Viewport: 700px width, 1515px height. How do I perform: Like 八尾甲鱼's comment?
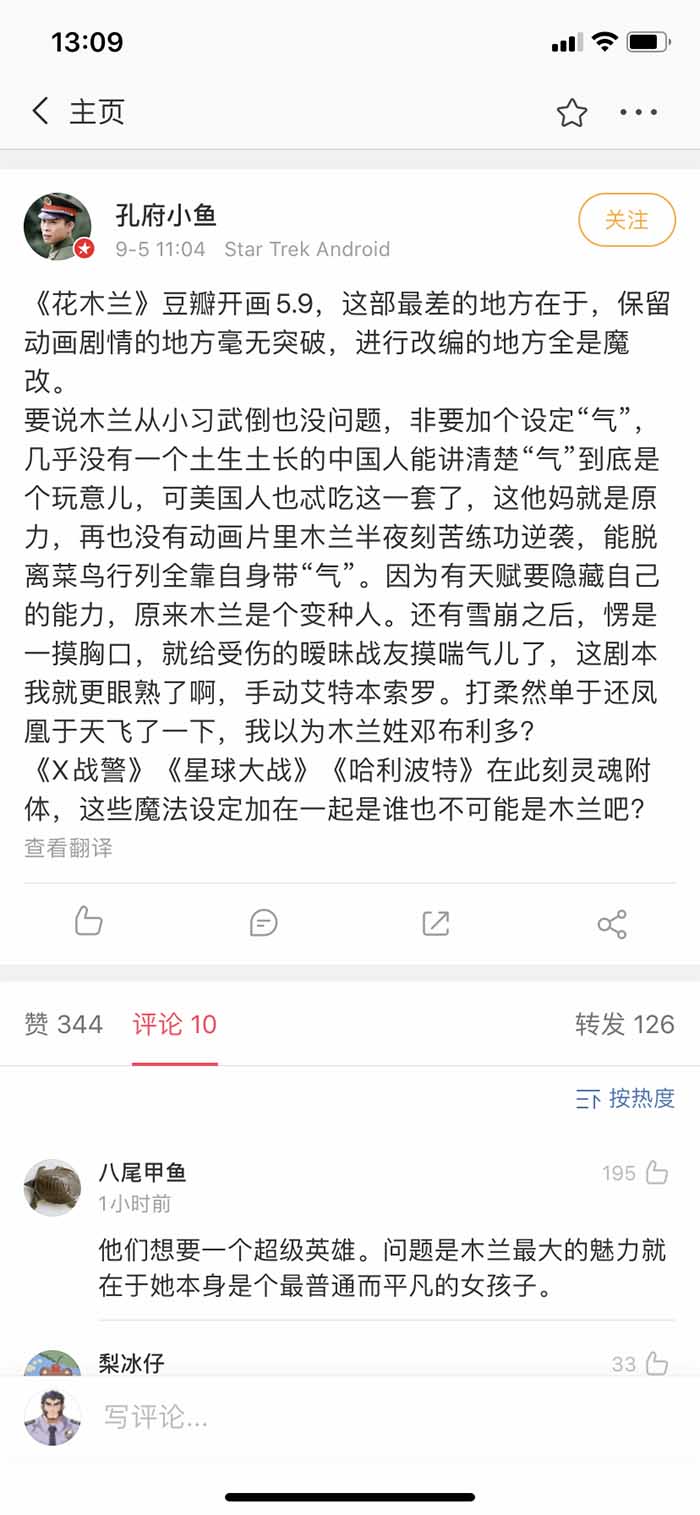656,1173
